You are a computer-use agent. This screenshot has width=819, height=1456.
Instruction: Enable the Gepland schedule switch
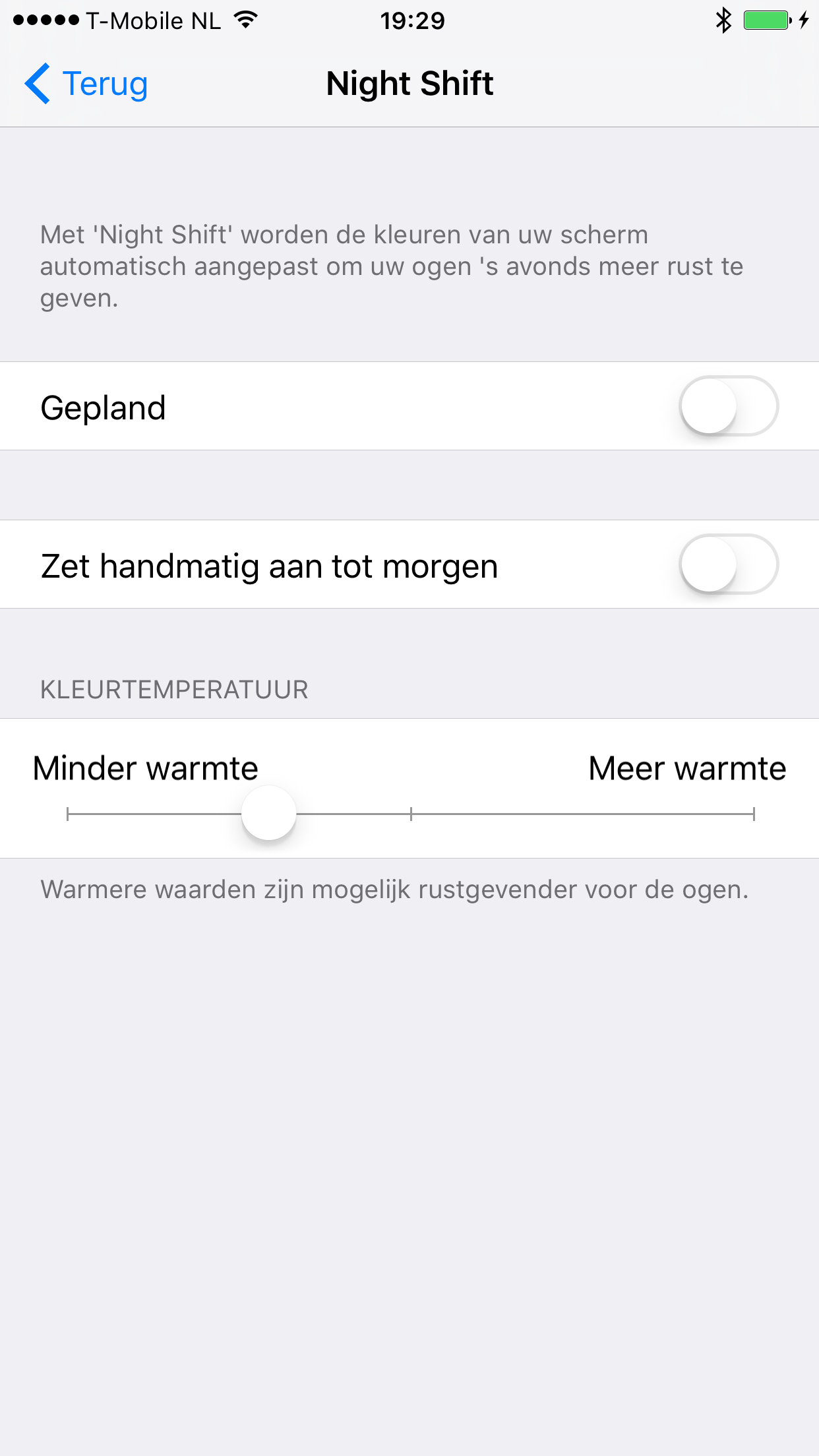pos(729,406)
